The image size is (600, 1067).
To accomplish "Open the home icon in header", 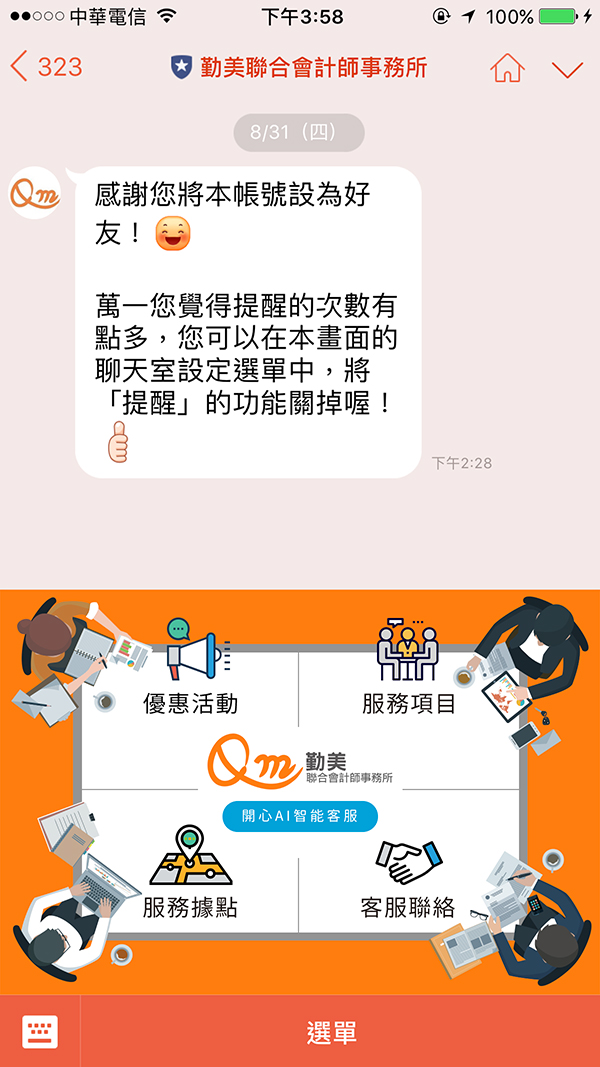I will (x=507, y=69).
